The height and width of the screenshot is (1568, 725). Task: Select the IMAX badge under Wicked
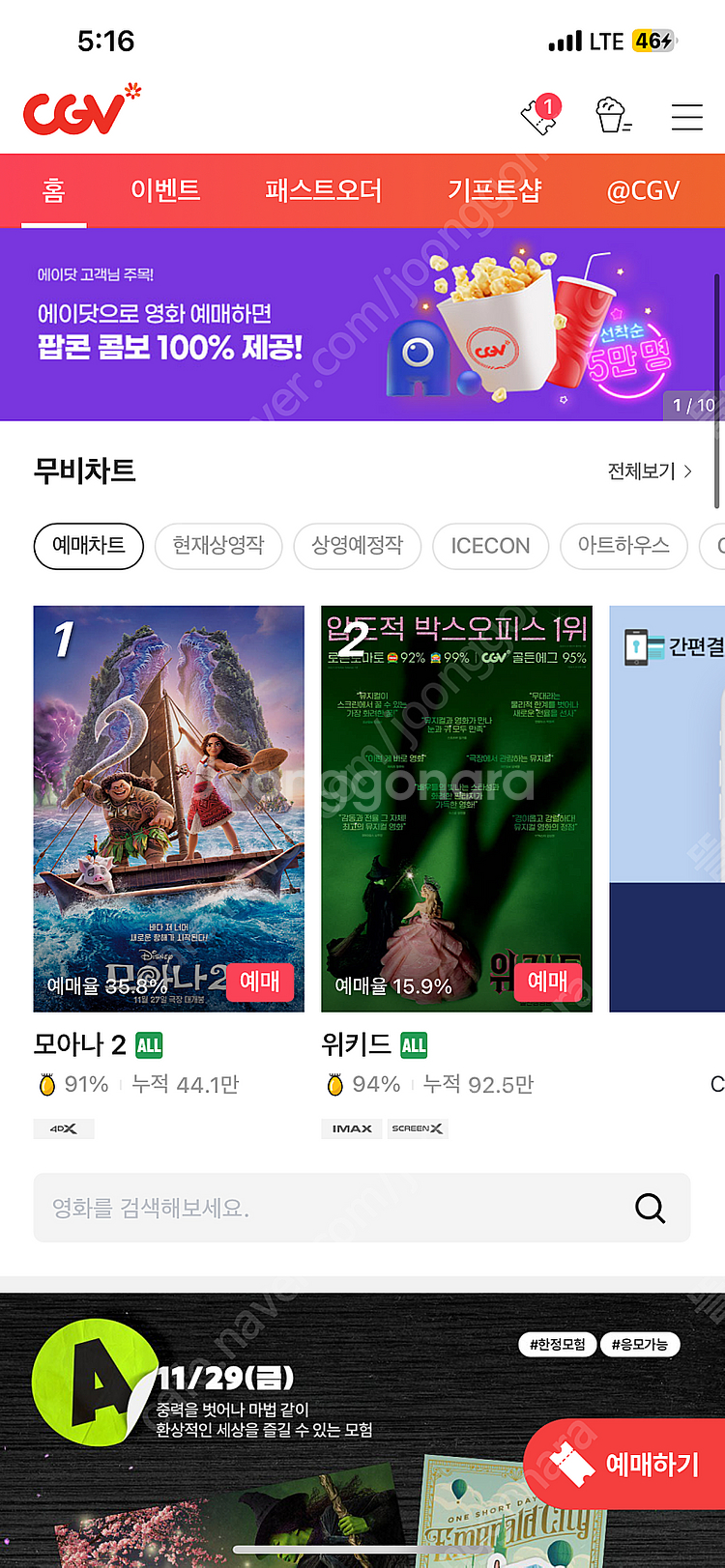(351, 1127)
